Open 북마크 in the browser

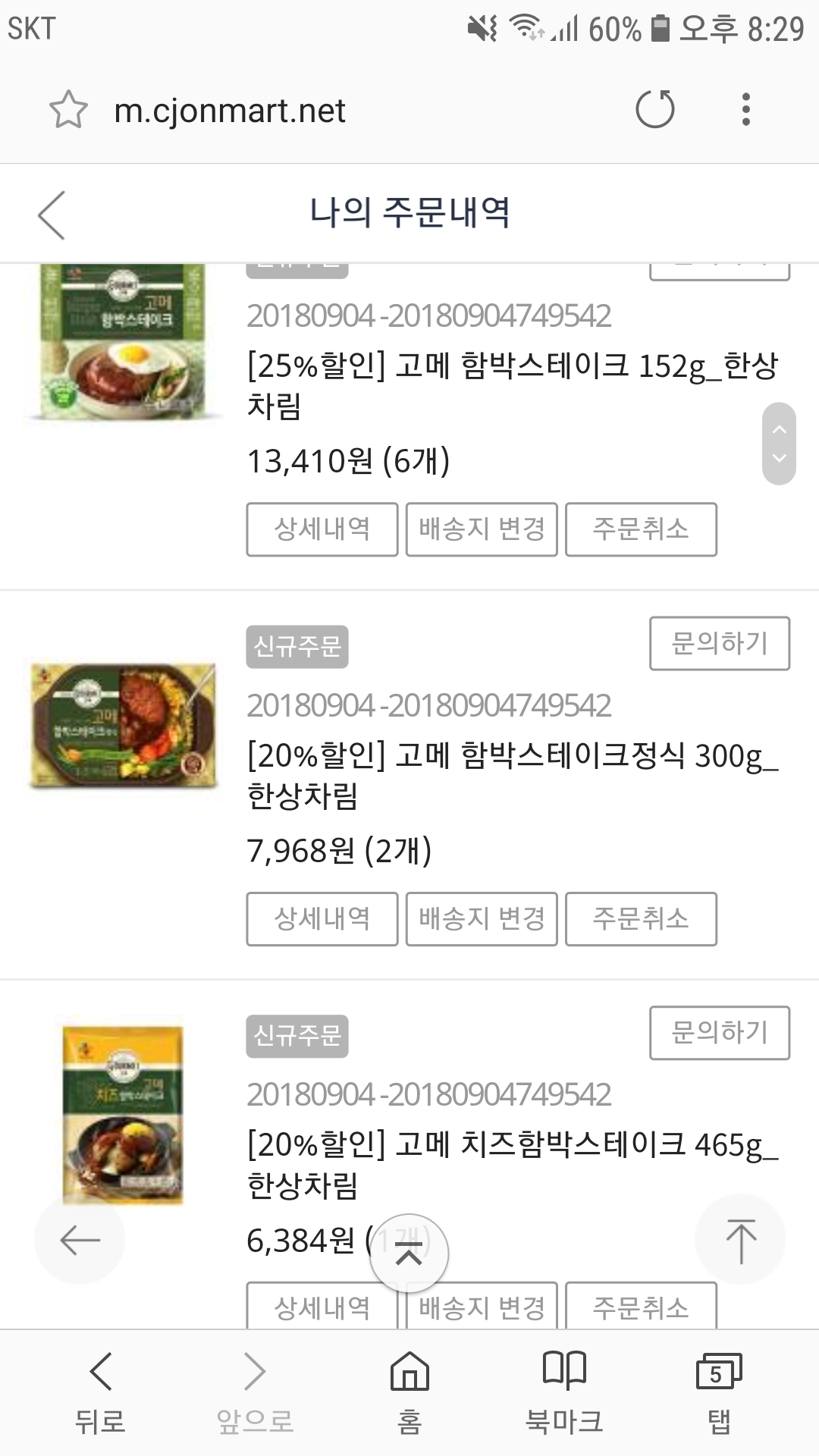click(x=564, y=1392)
